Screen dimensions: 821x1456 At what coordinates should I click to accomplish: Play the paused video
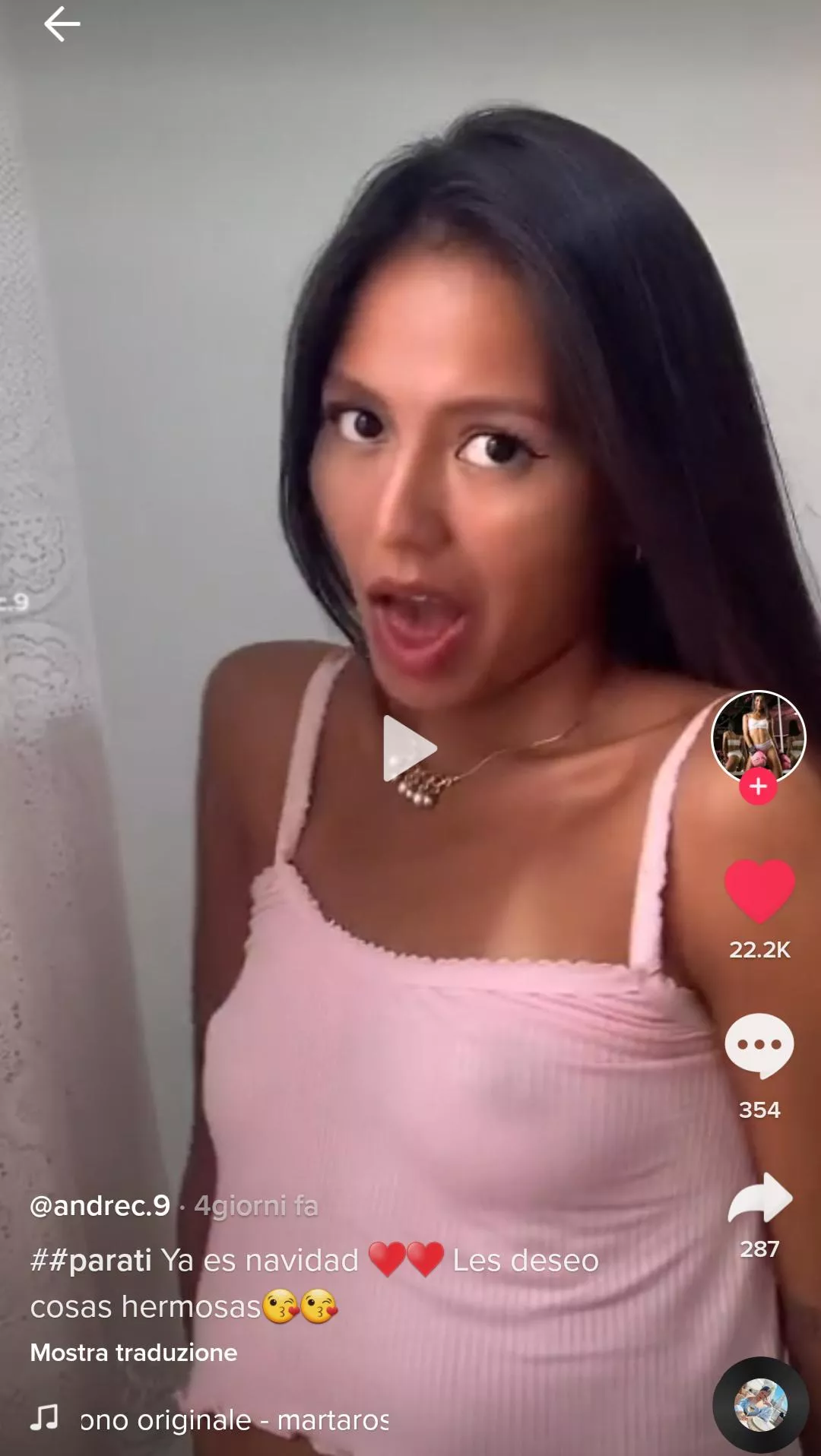coord(409,749)
